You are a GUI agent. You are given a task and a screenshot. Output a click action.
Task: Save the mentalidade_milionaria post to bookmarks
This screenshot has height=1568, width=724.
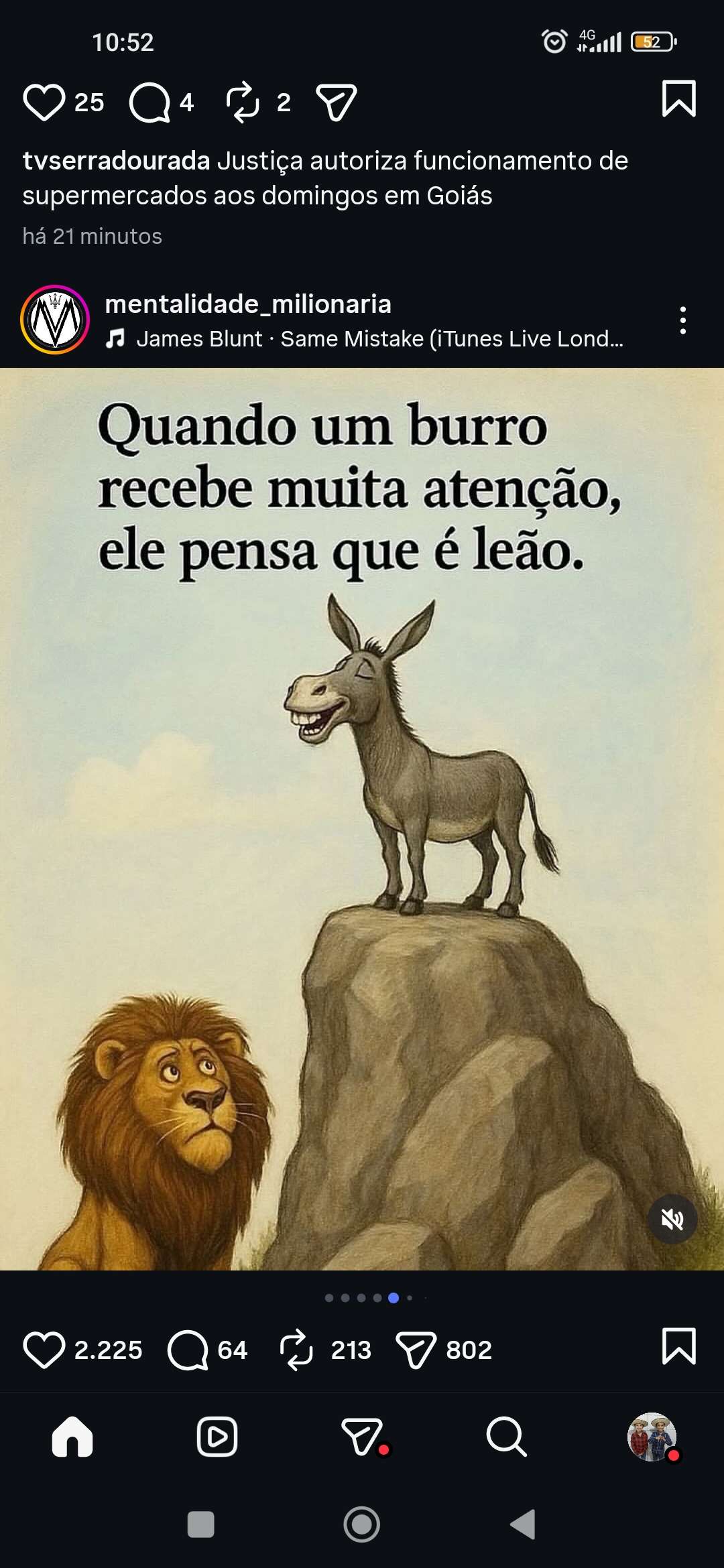679,1345
